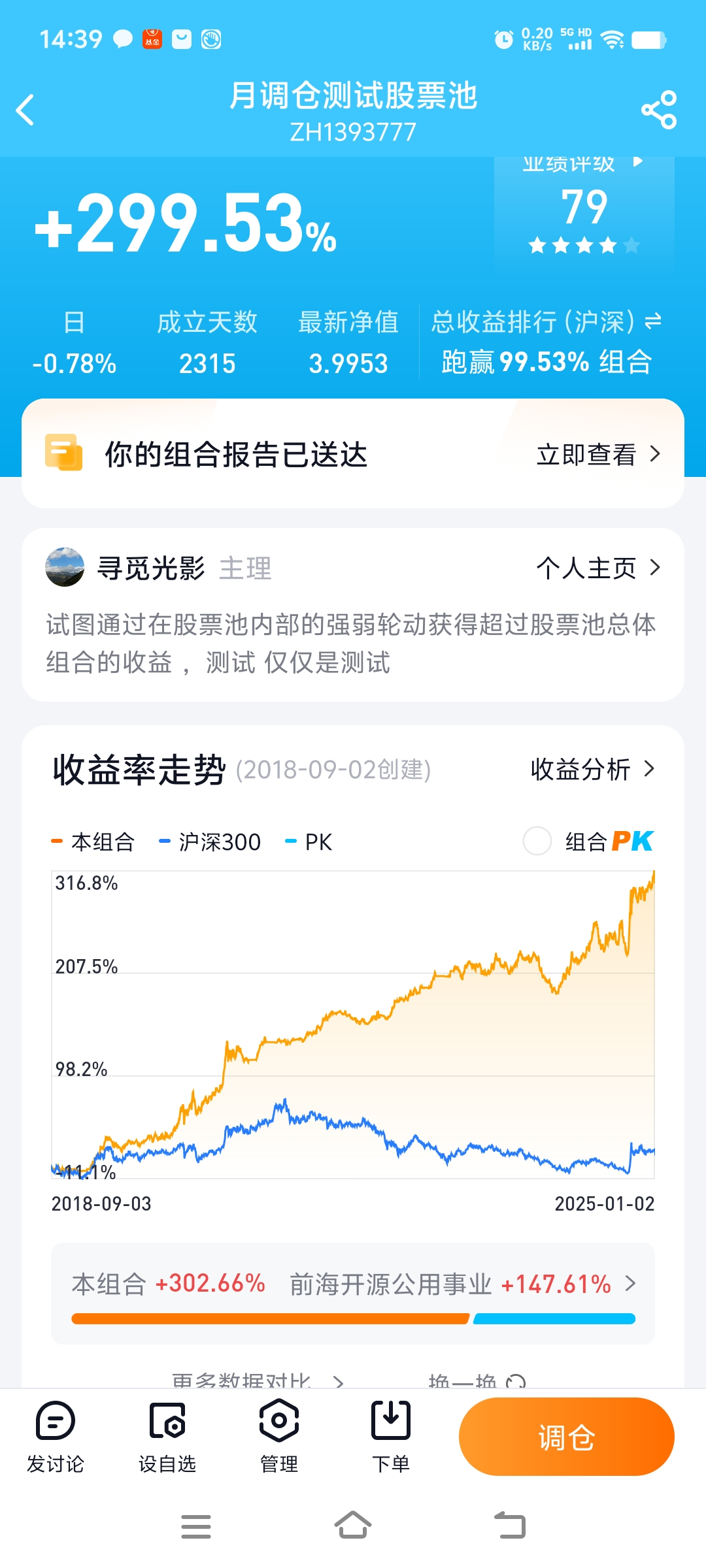Image resolution: width=706 pixels, height=1568 pixels.
Task: Open 收益分析 details
Action: pyautogui.click(x=592, y=769)
